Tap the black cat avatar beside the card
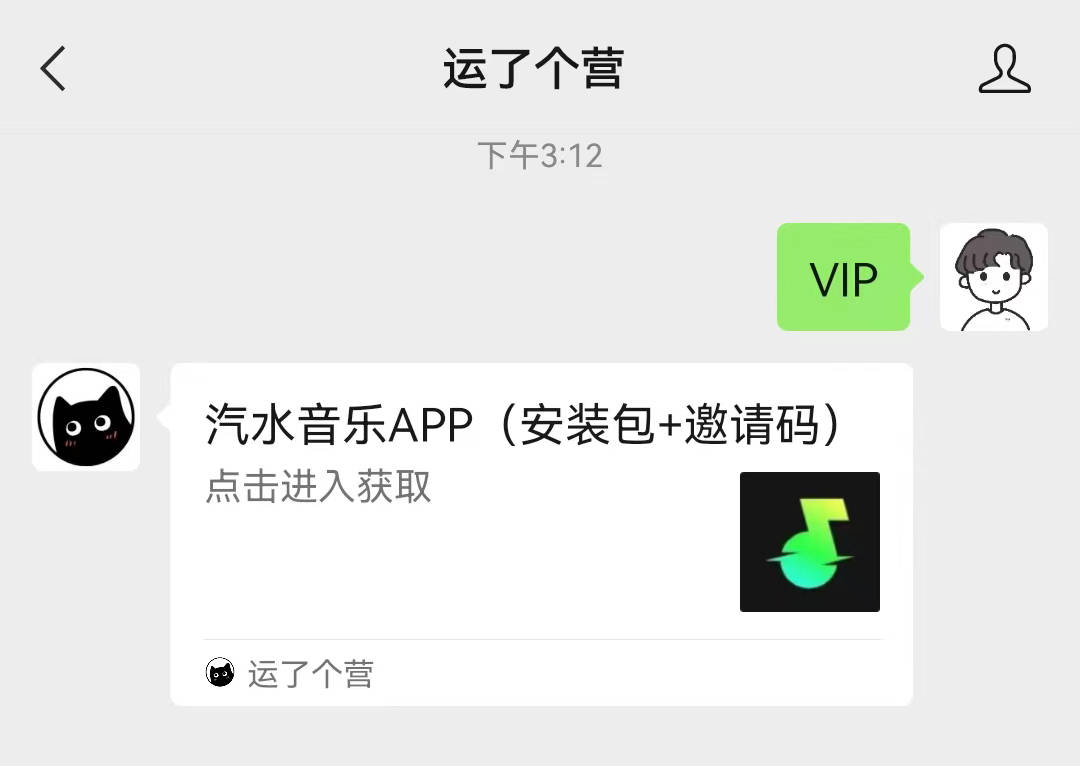The image size is (1080, 766). pos(86,417)
